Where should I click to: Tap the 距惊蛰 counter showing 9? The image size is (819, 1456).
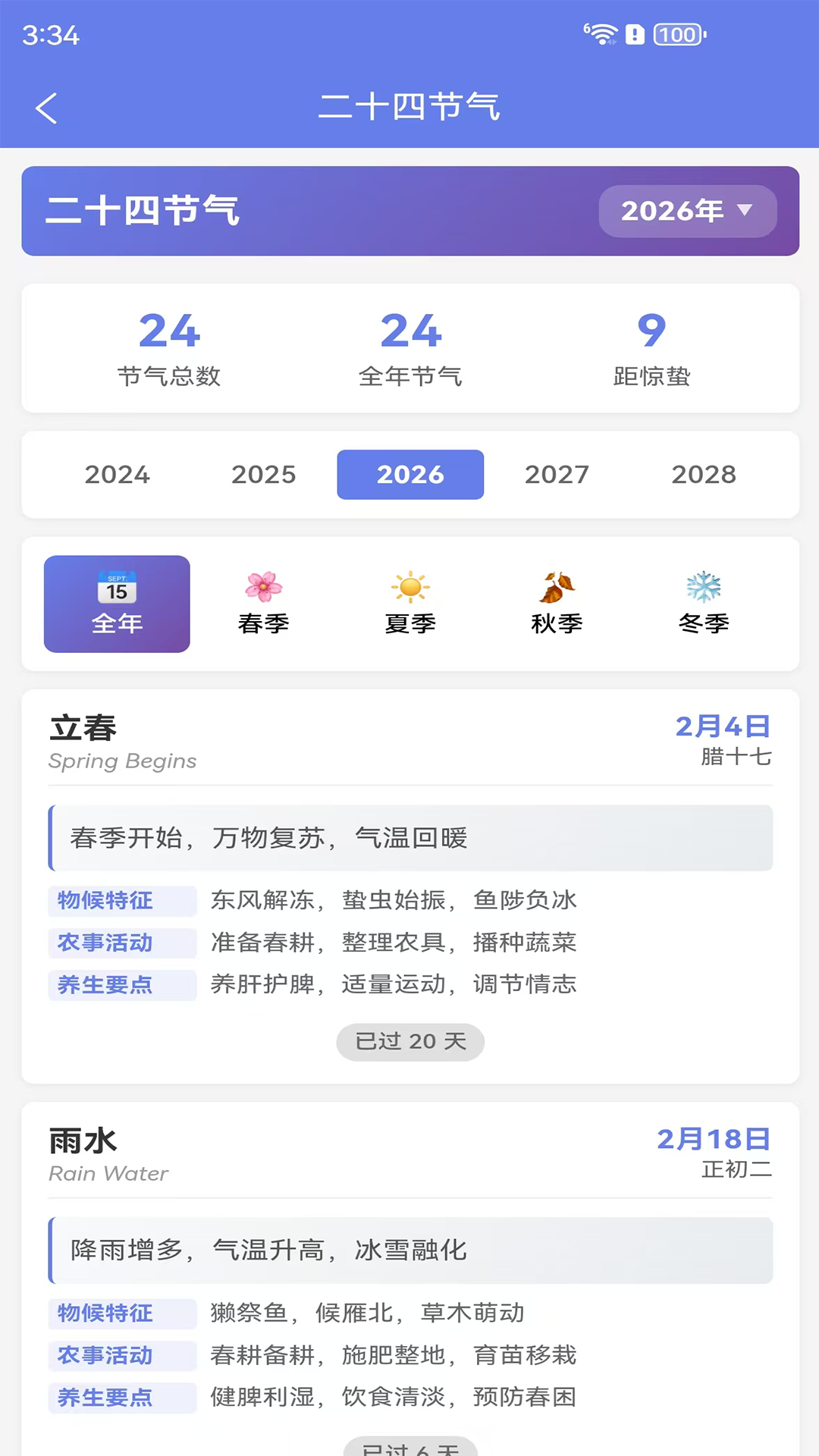tap(650, 348)
